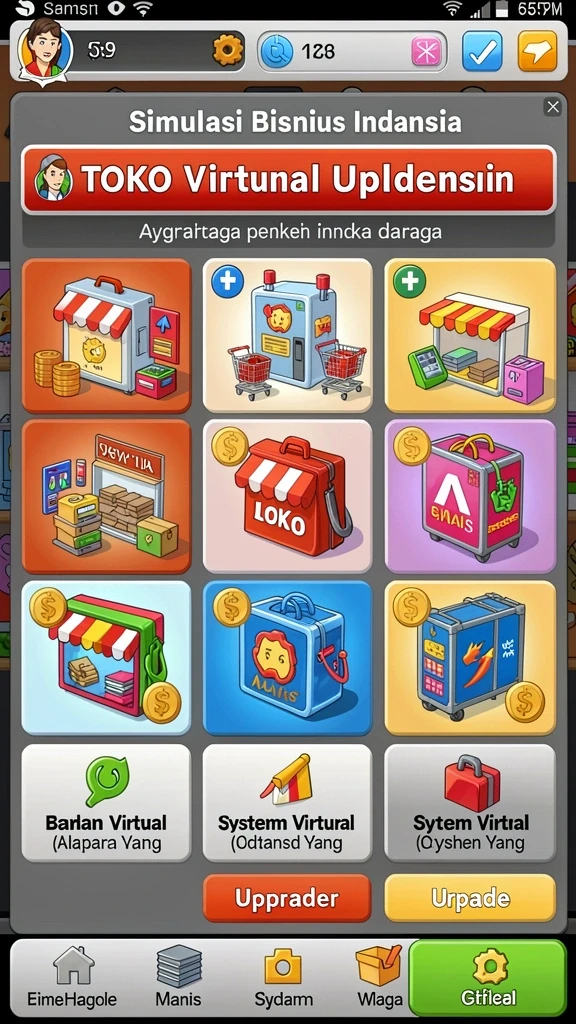Tap the blue checkmark button
Image resolution: width=576 pixels, height=1024 pixels.
pos(483,51)
